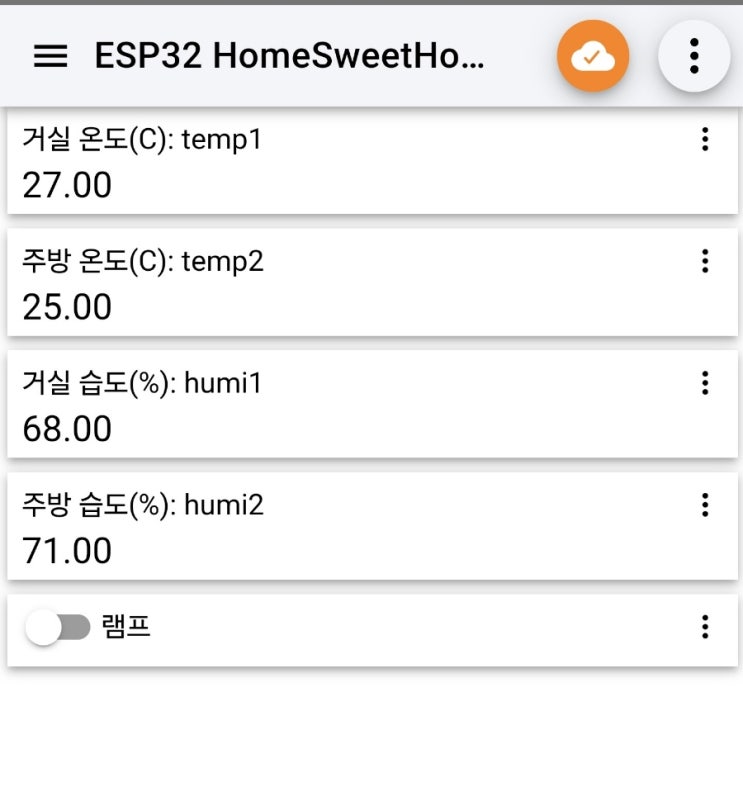Image resolution: width=743 pixels, height=806 pixels.
Task: Tap the orange cloud connection button
Action: coord(593,57)
